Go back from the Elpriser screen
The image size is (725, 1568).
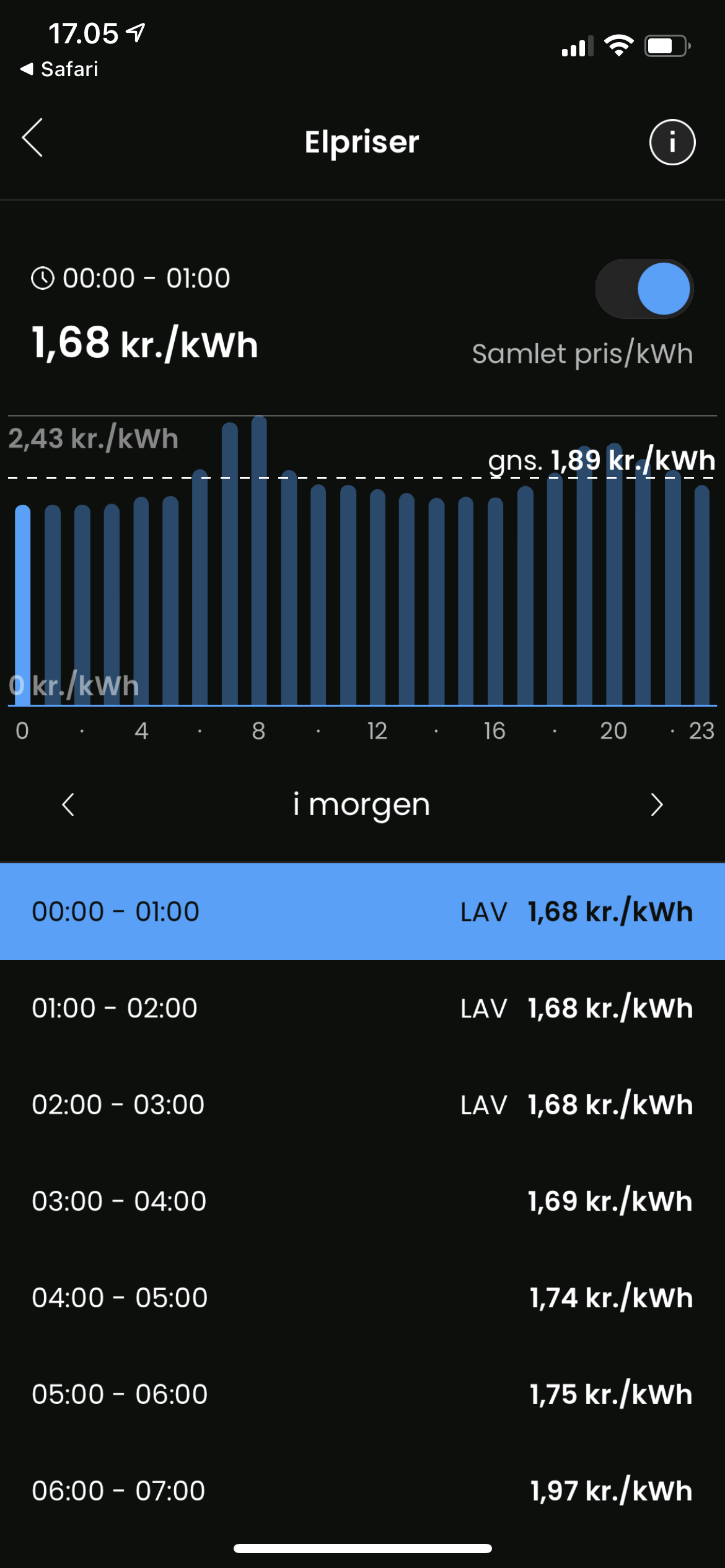(x=33, y=138)
